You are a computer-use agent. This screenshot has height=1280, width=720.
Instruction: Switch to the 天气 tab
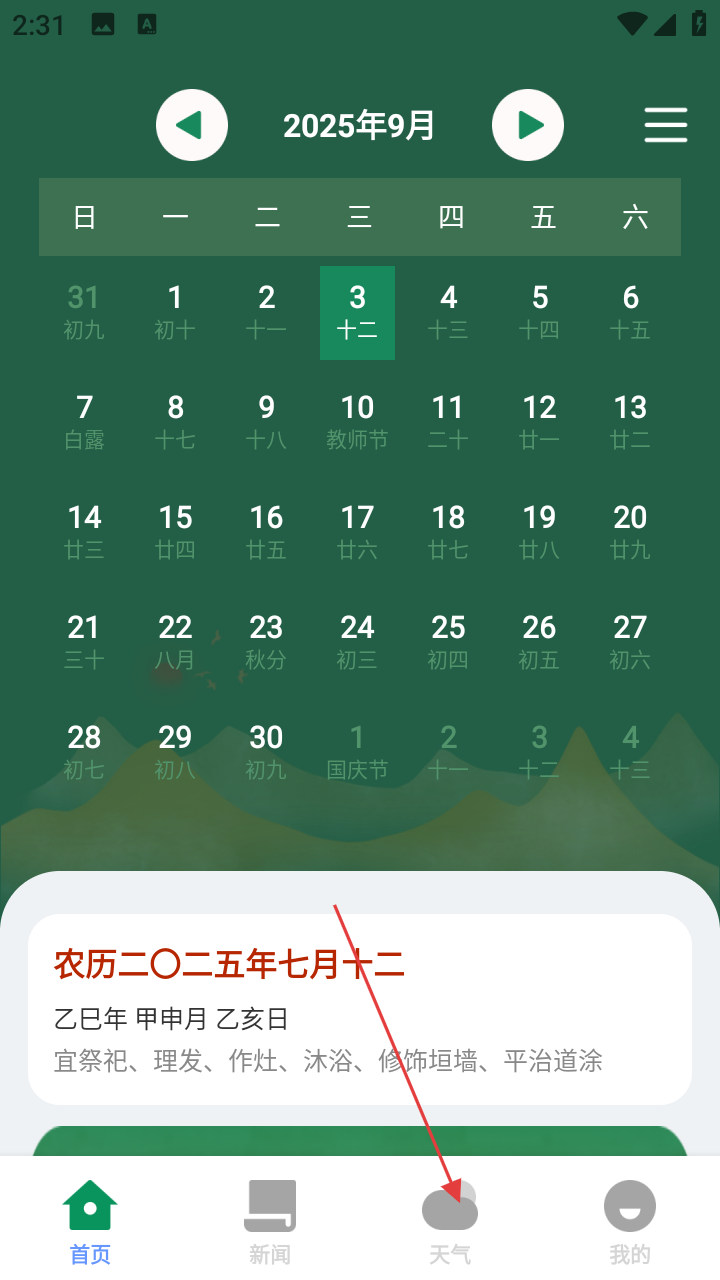coord(450,1220)
